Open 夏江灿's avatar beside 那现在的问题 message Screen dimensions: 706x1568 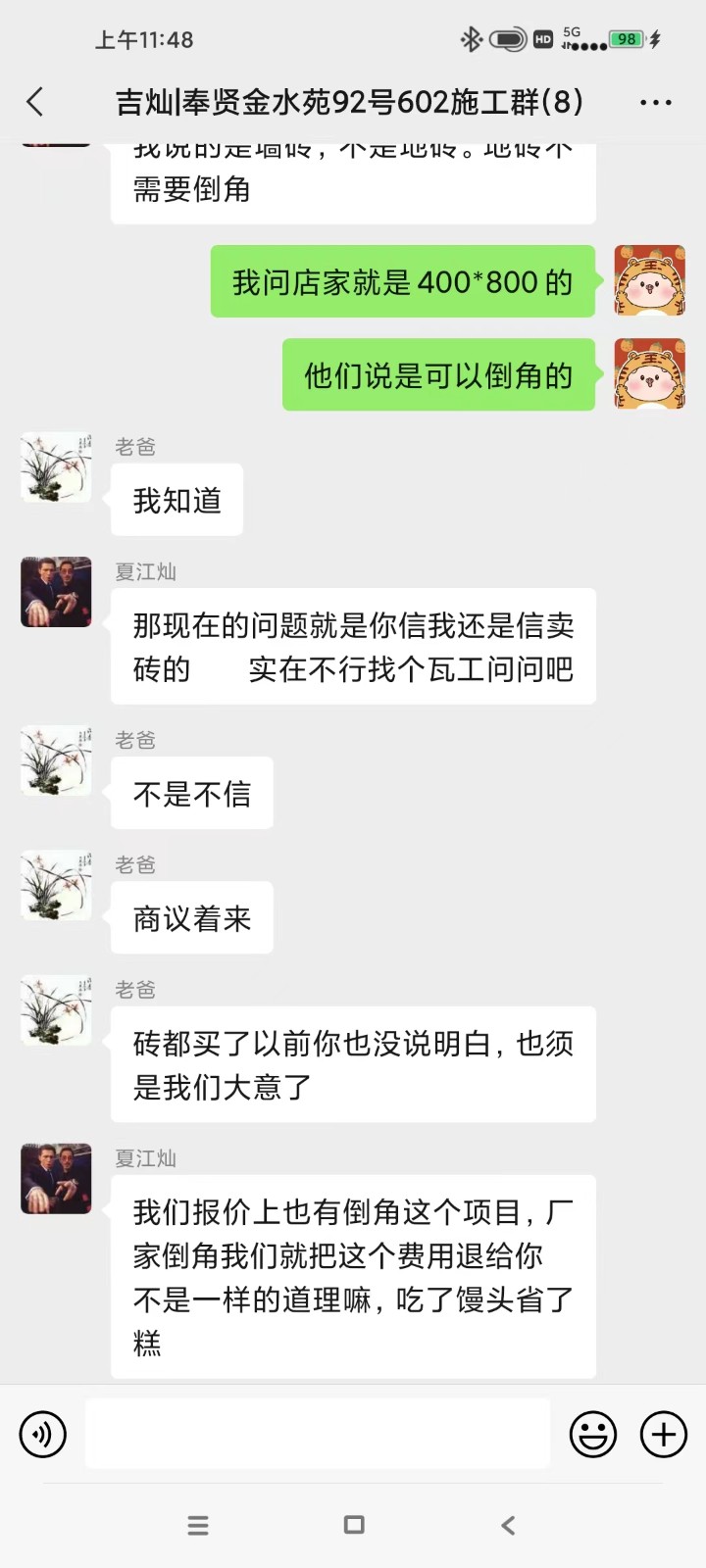tap(56, 592)
